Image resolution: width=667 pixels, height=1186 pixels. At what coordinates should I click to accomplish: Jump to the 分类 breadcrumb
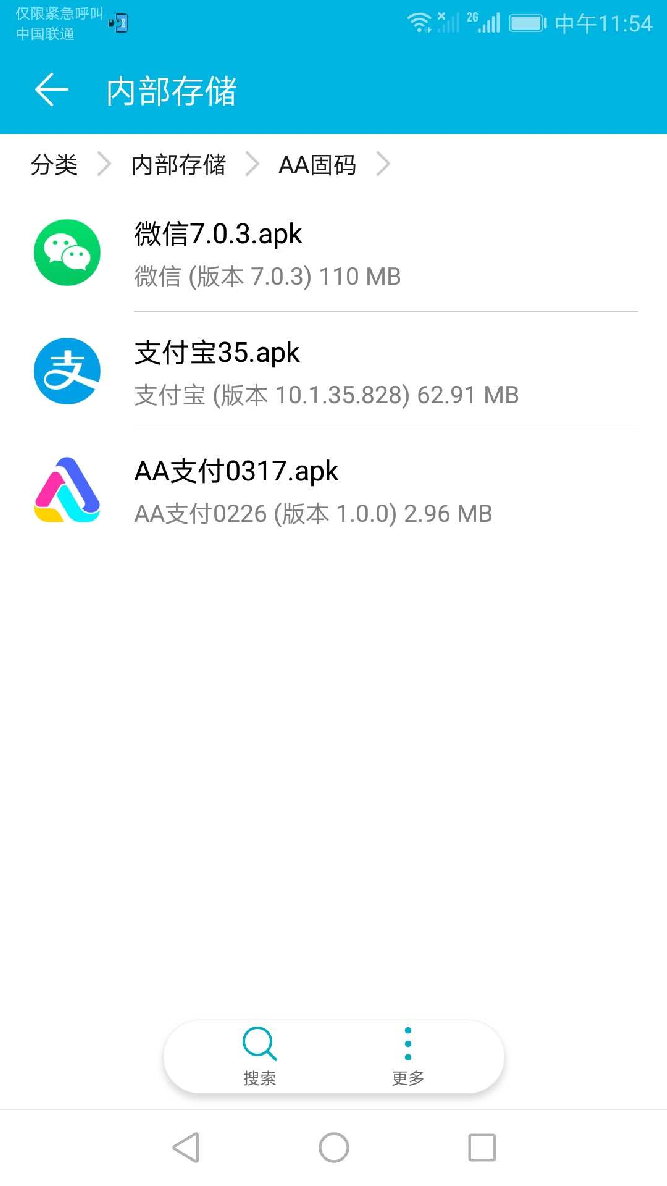(54, 164)
